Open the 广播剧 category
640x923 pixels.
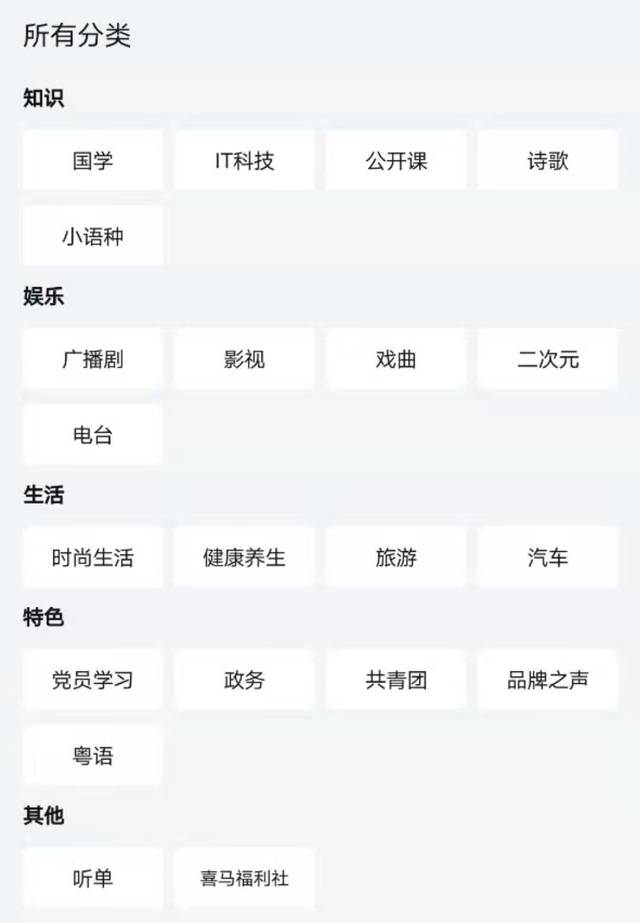(92, 359)
